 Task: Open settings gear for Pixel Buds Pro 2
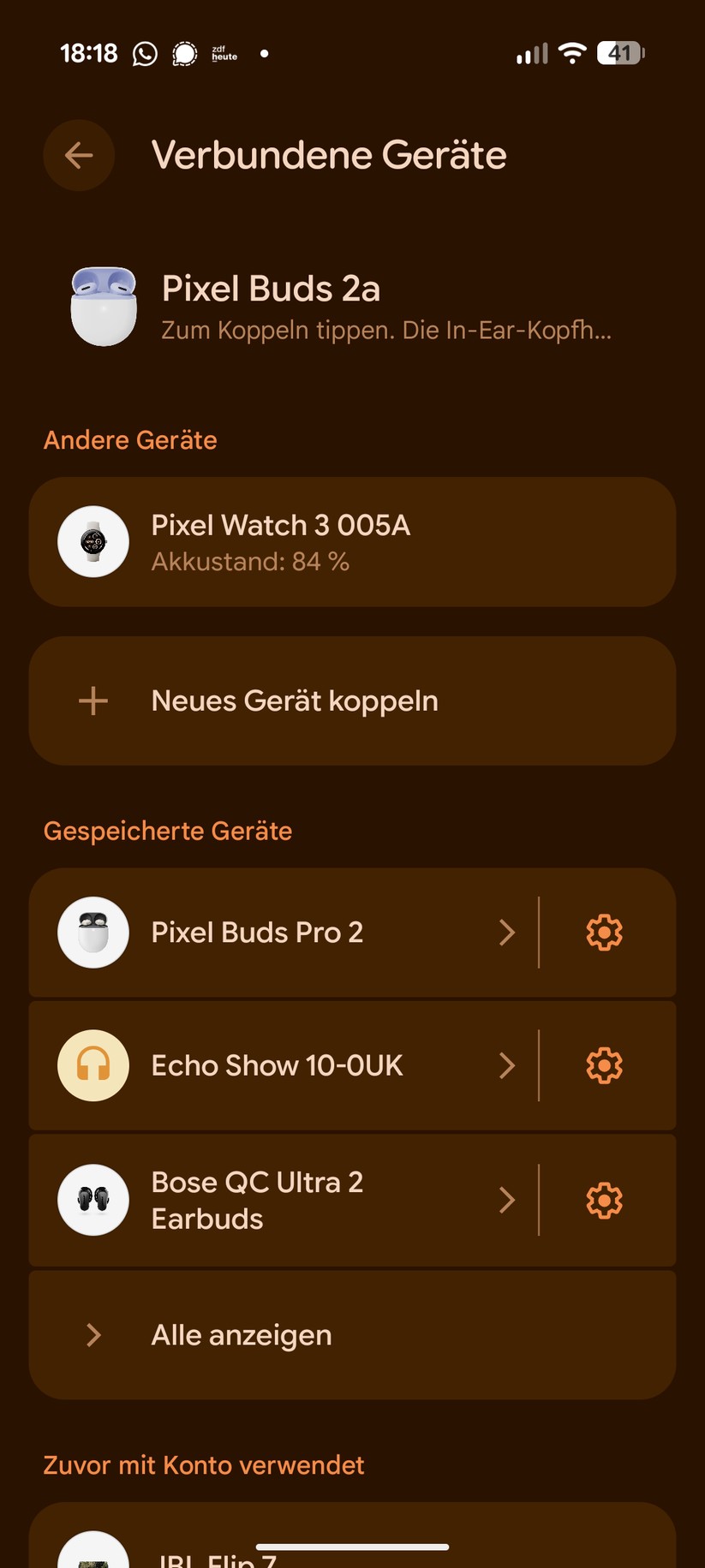[x=603, y=933]
